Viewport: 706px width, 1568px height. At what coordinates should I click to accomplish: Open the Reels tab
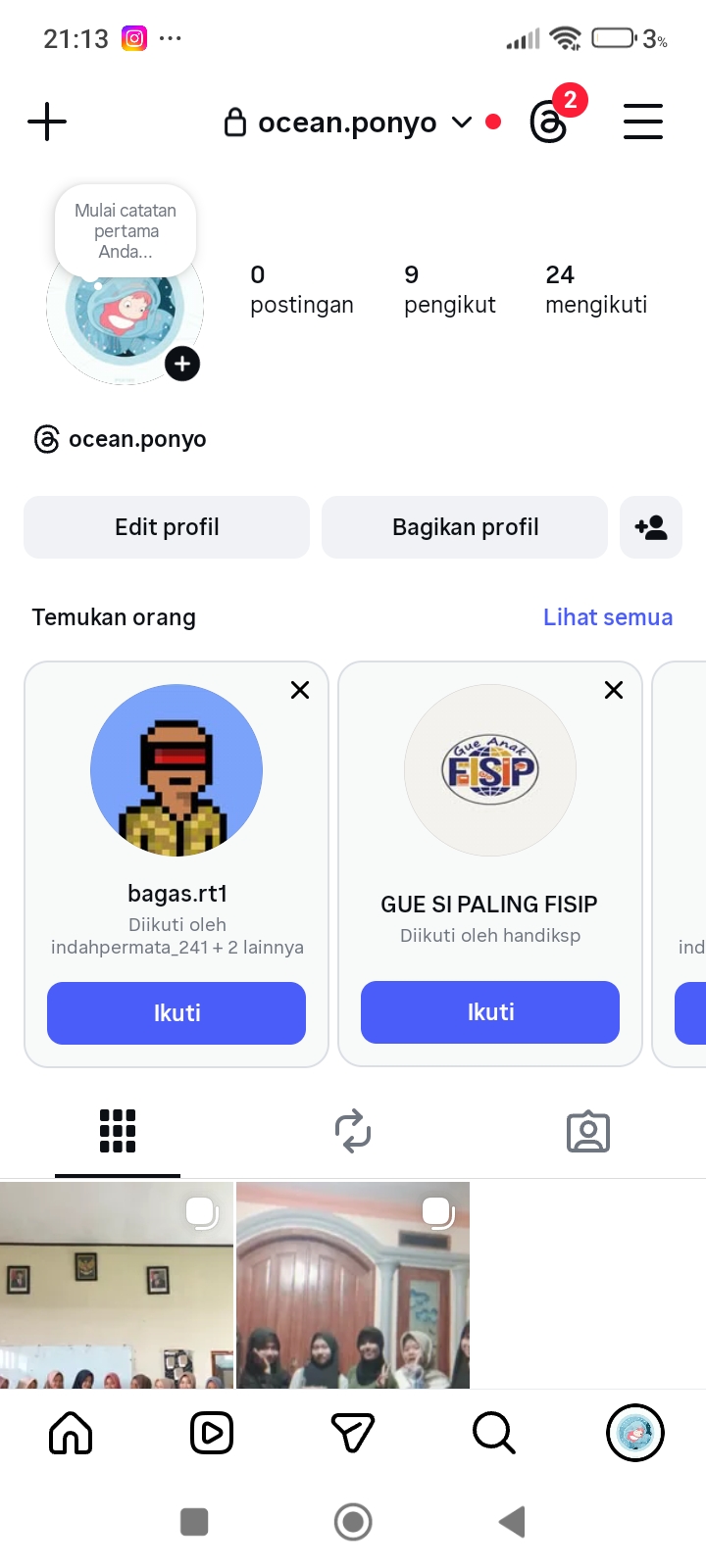[x=212, y=1434]
